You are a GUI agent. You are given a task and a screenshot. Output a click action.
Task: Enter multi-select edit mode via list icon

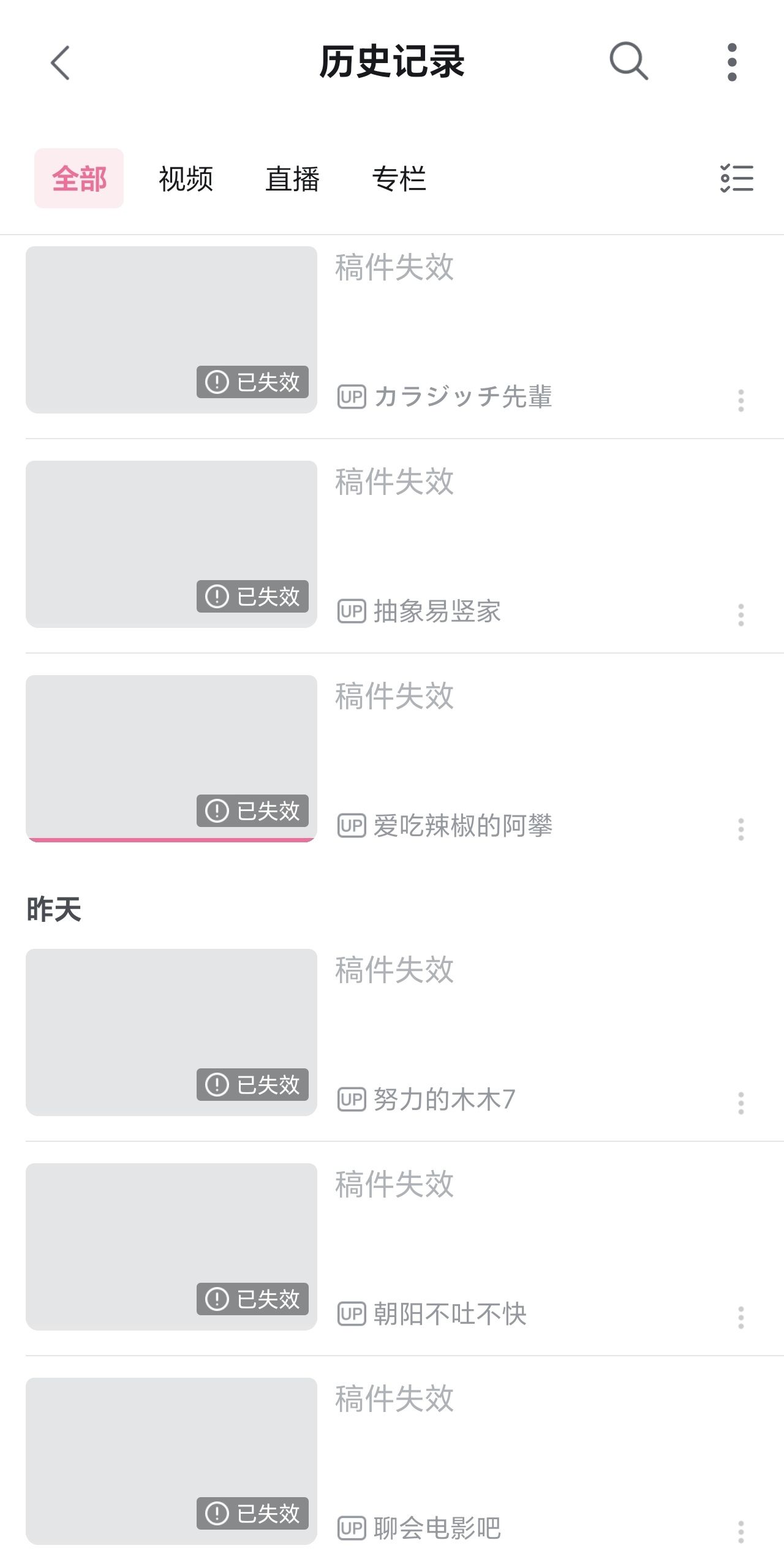tap(736, 179)
